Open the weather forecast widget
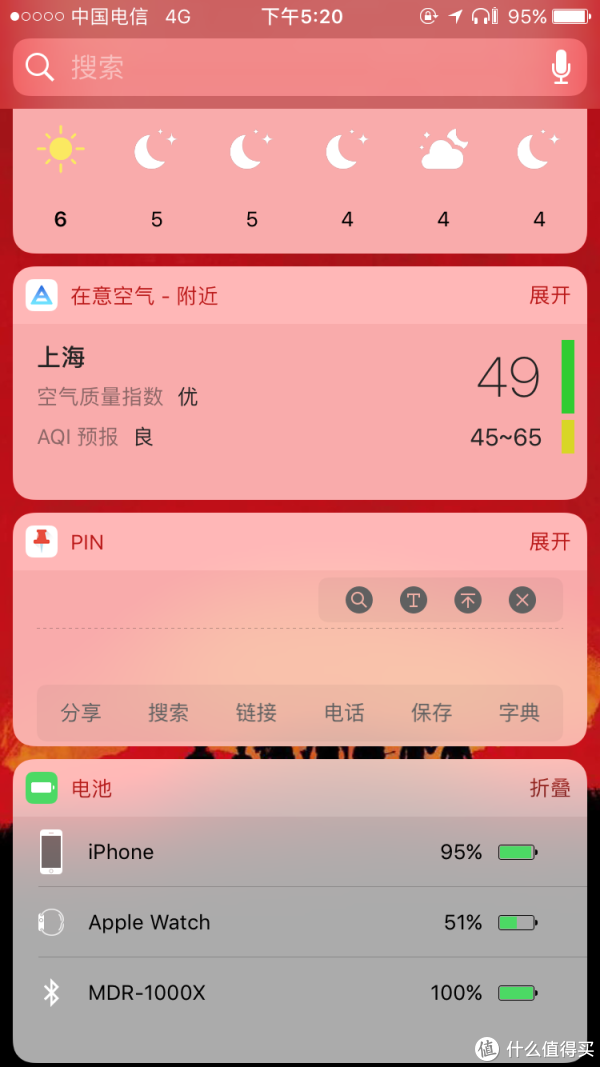This screenshot has width=600, height=1067. [300, 180]
